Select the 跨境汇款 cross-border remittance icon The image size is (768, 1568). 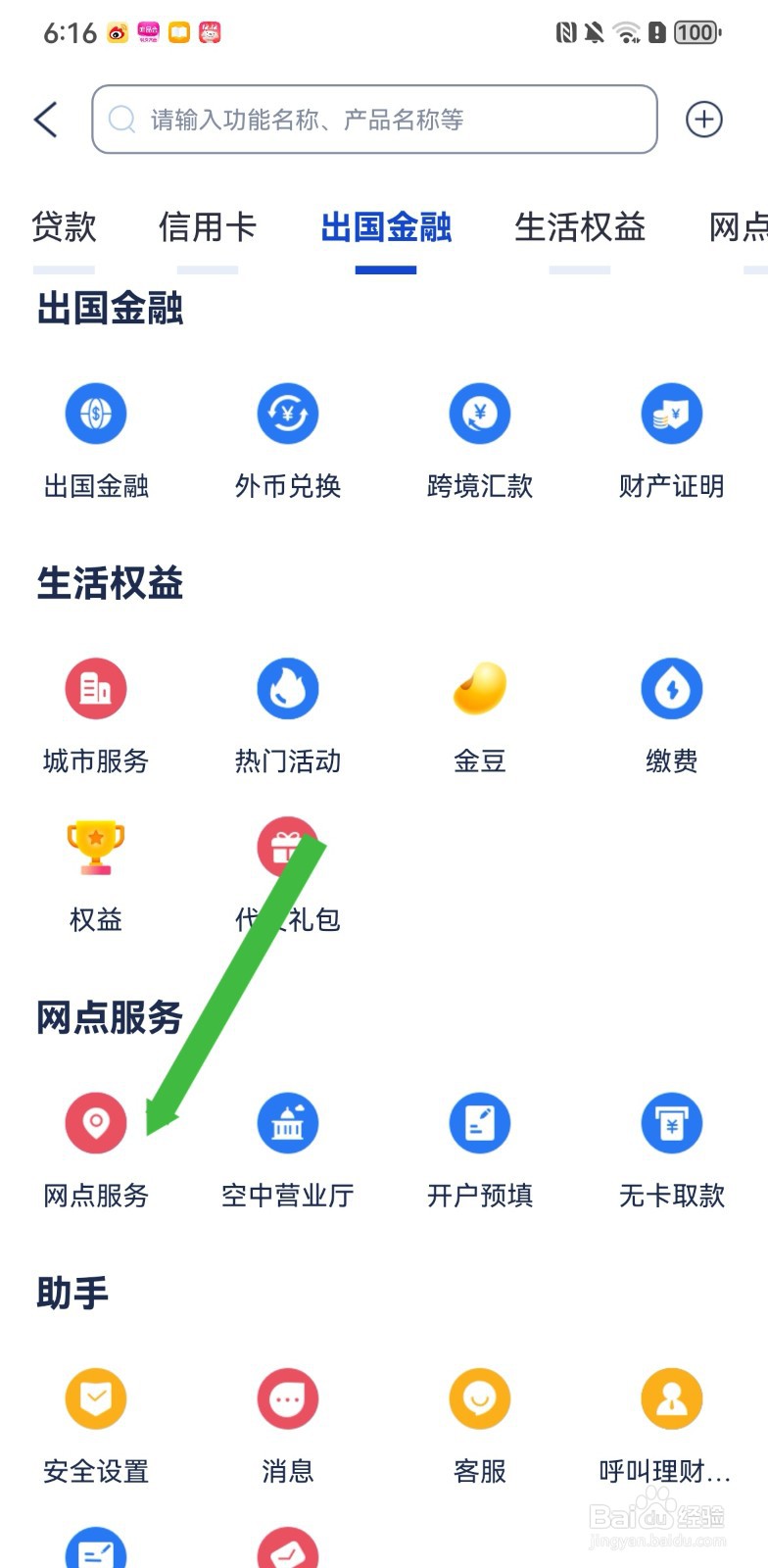click(479, 414)
